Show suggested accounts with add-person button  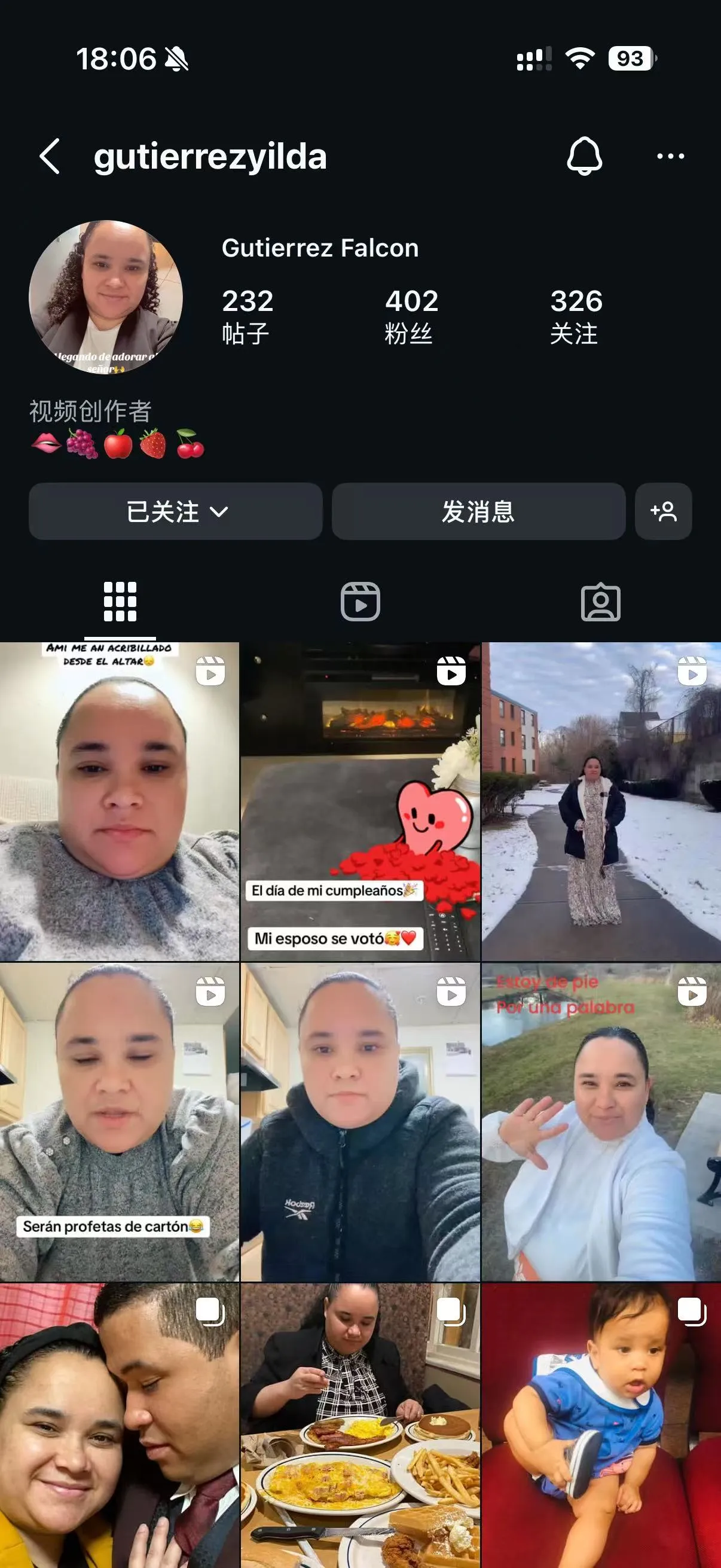(x=663, y=511)
